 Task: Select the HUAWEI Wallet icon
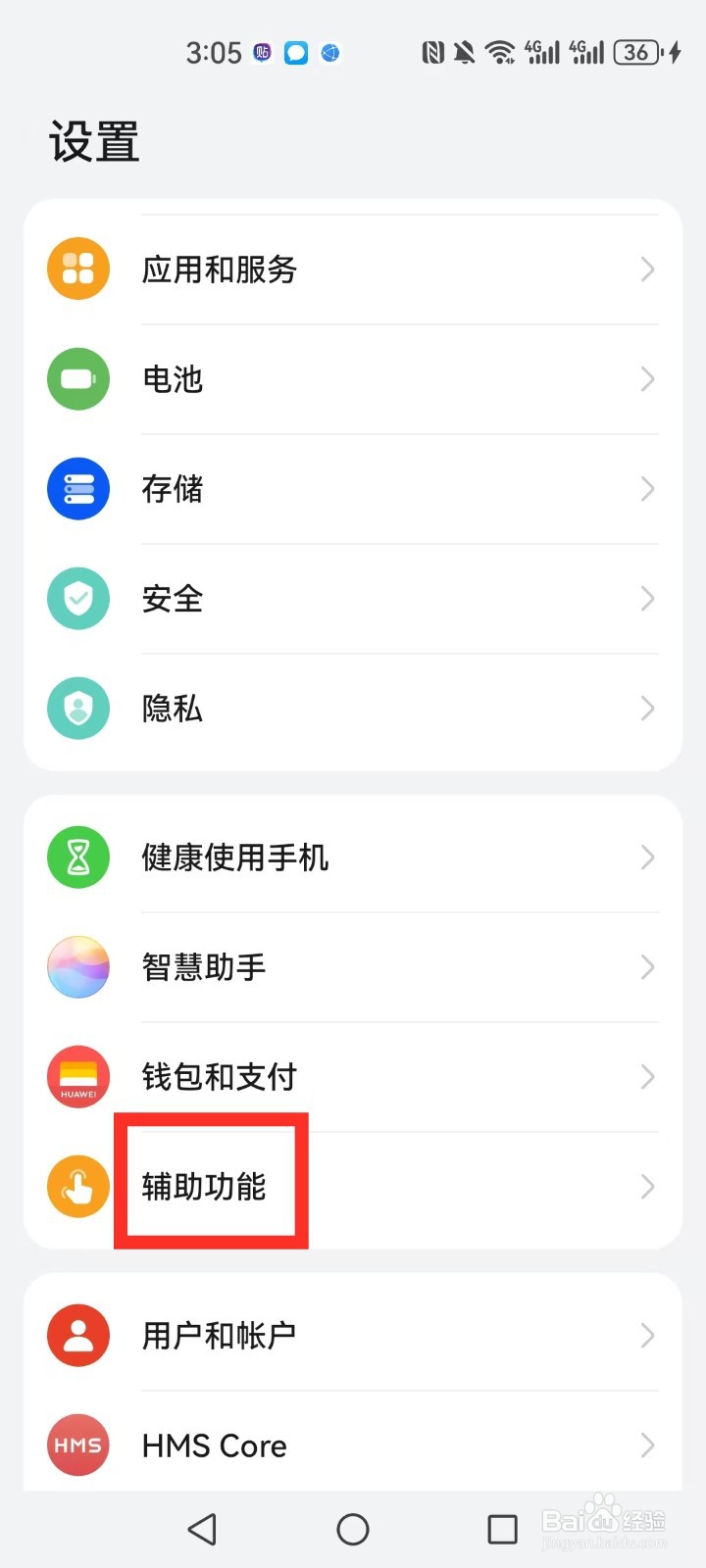click(x=77, y=1076)
